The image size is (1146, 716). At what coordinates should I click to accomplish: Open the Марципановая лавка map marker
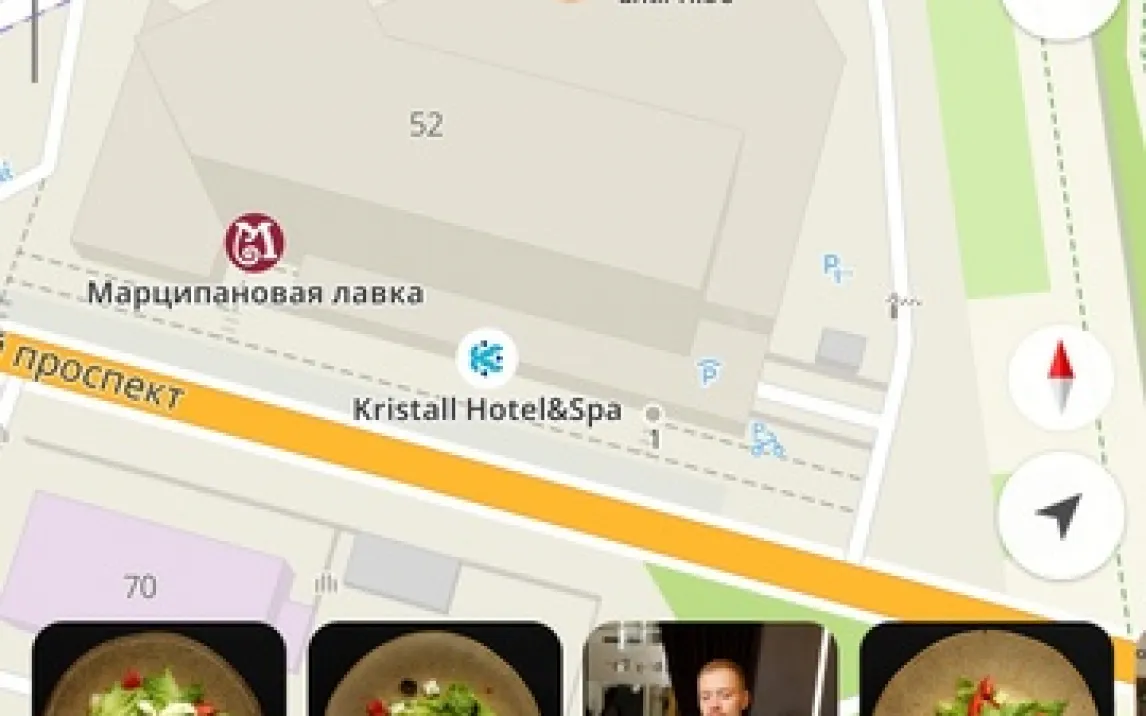254,243
